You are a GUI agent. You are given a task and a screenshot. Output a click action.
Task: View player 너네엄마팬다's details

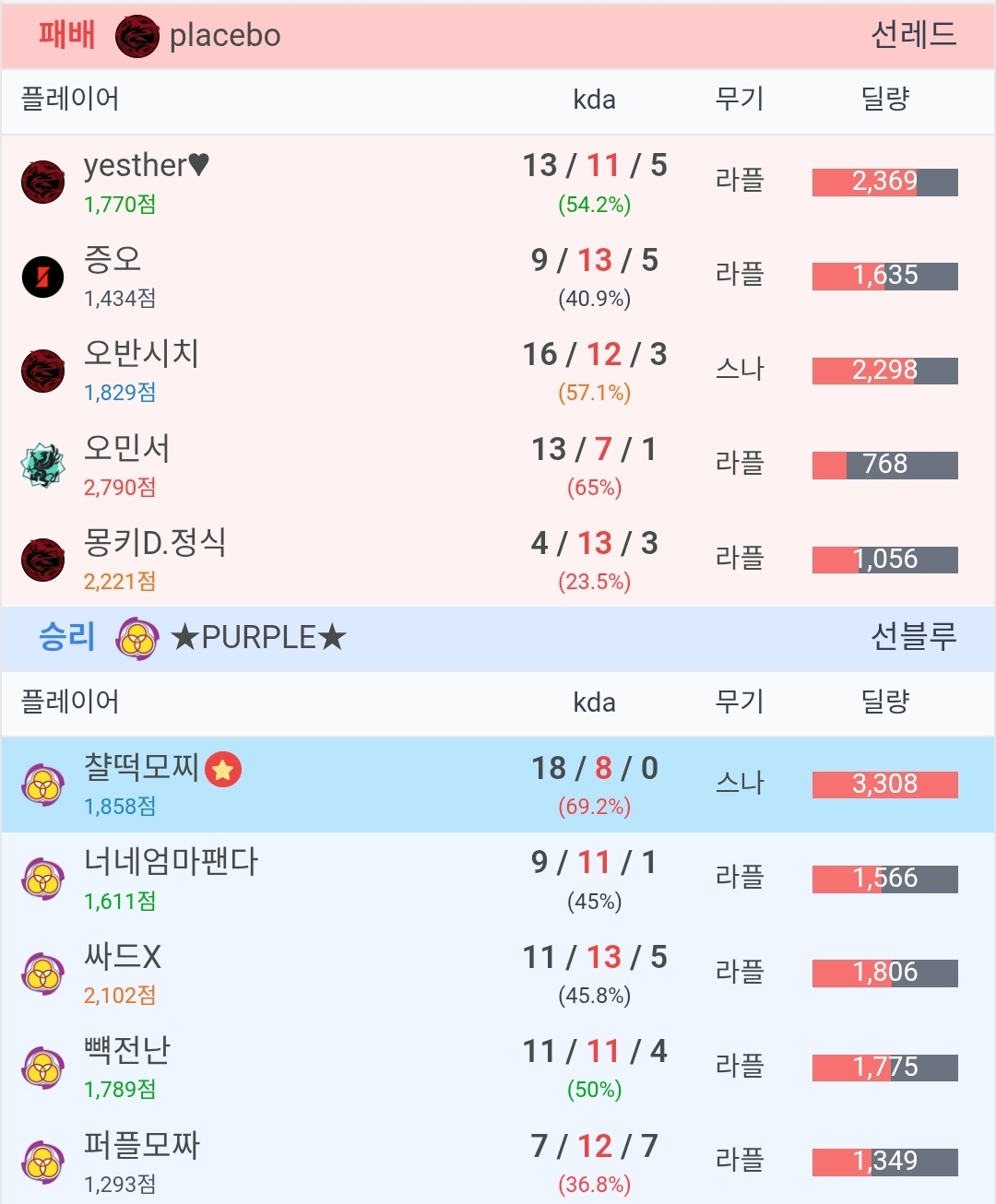click(171, 863)
